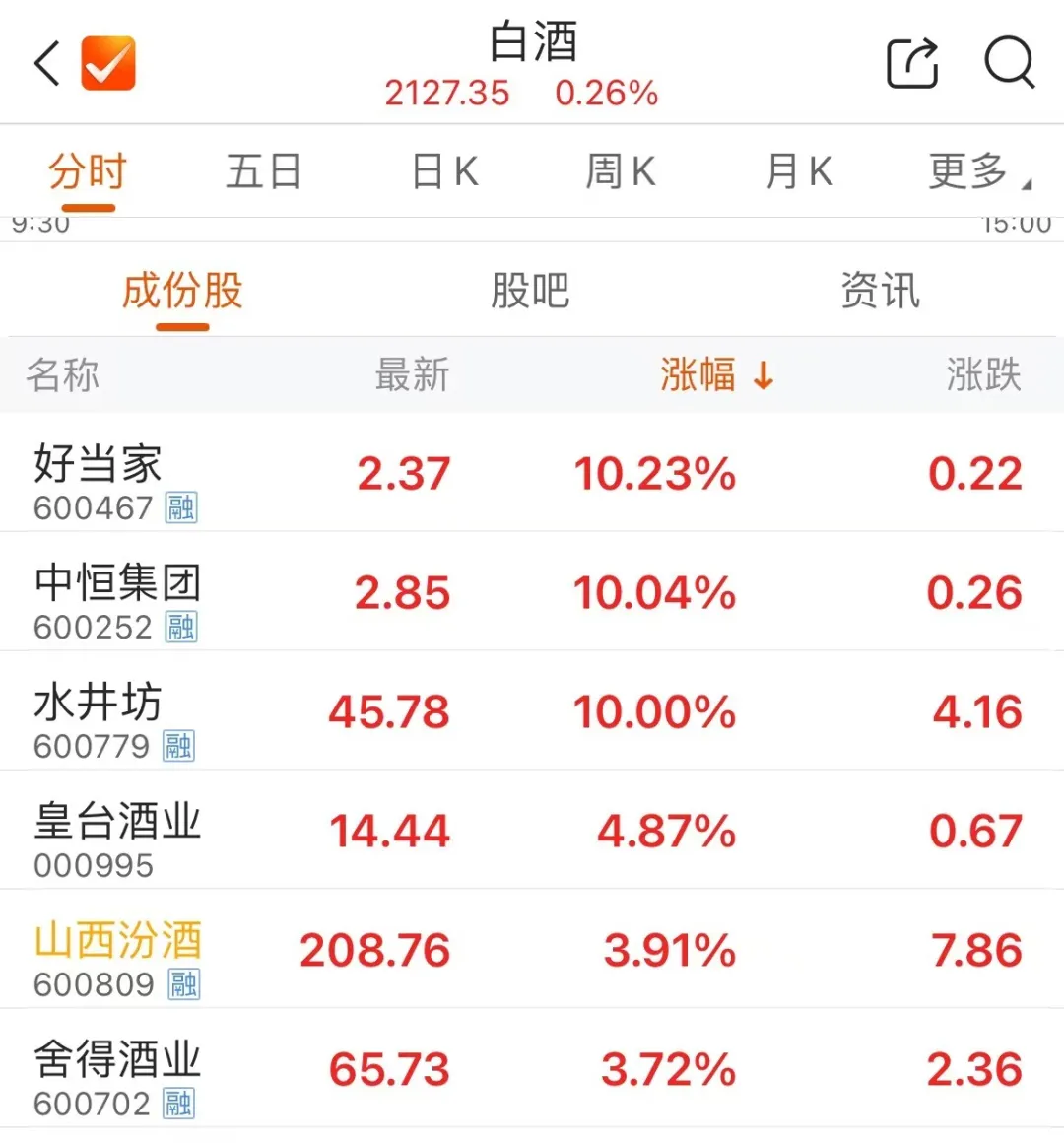Tap the 融 badge beside 水井坊
Viewport: 1064px width, 1143px height.
180,746
